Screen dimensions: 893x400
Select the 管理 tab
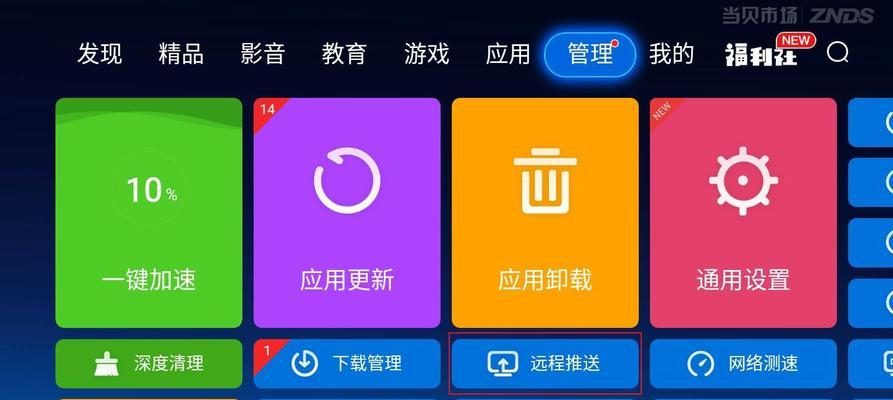coord(590,54)
